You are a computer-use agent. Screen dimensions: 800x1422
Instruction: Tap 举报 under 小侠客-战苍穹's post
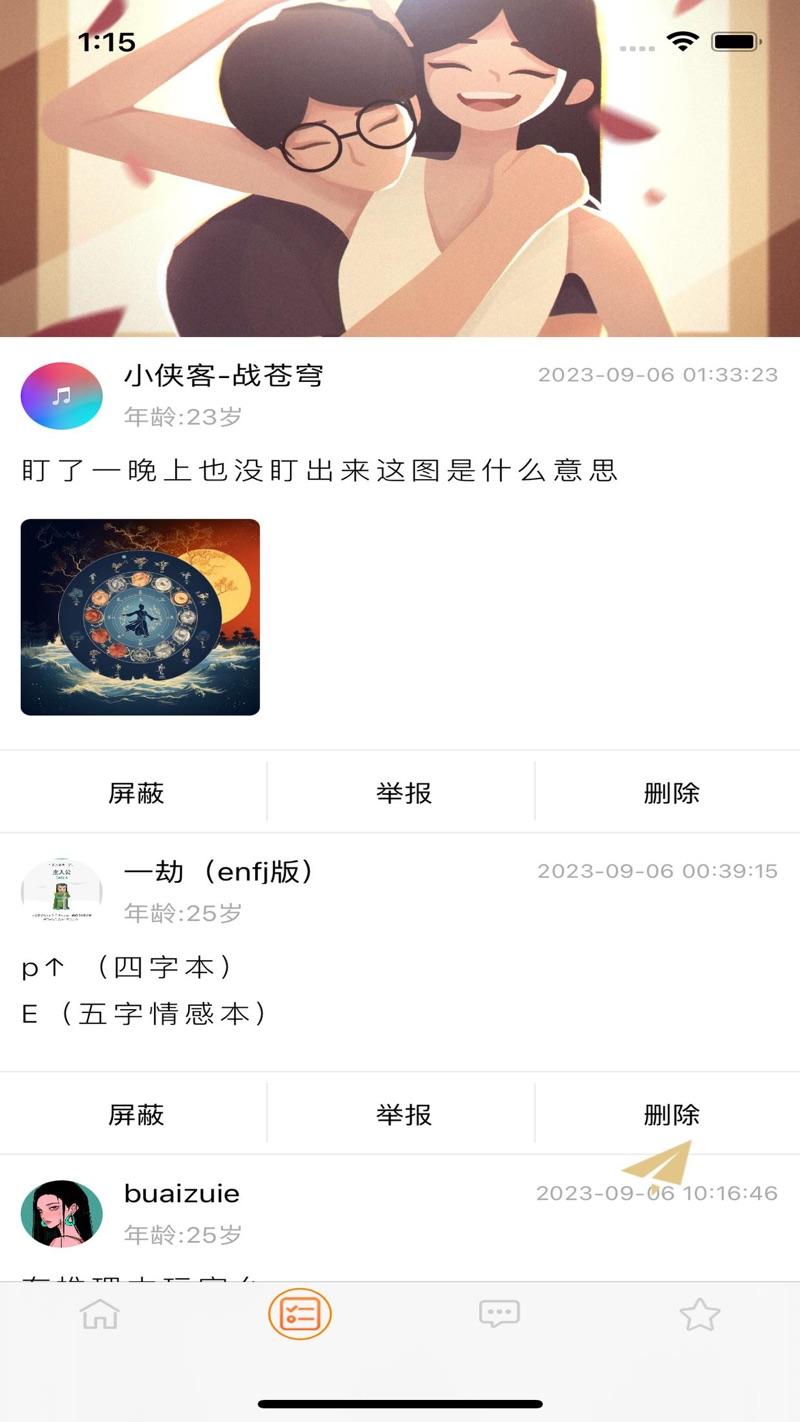tap(404, 793)
